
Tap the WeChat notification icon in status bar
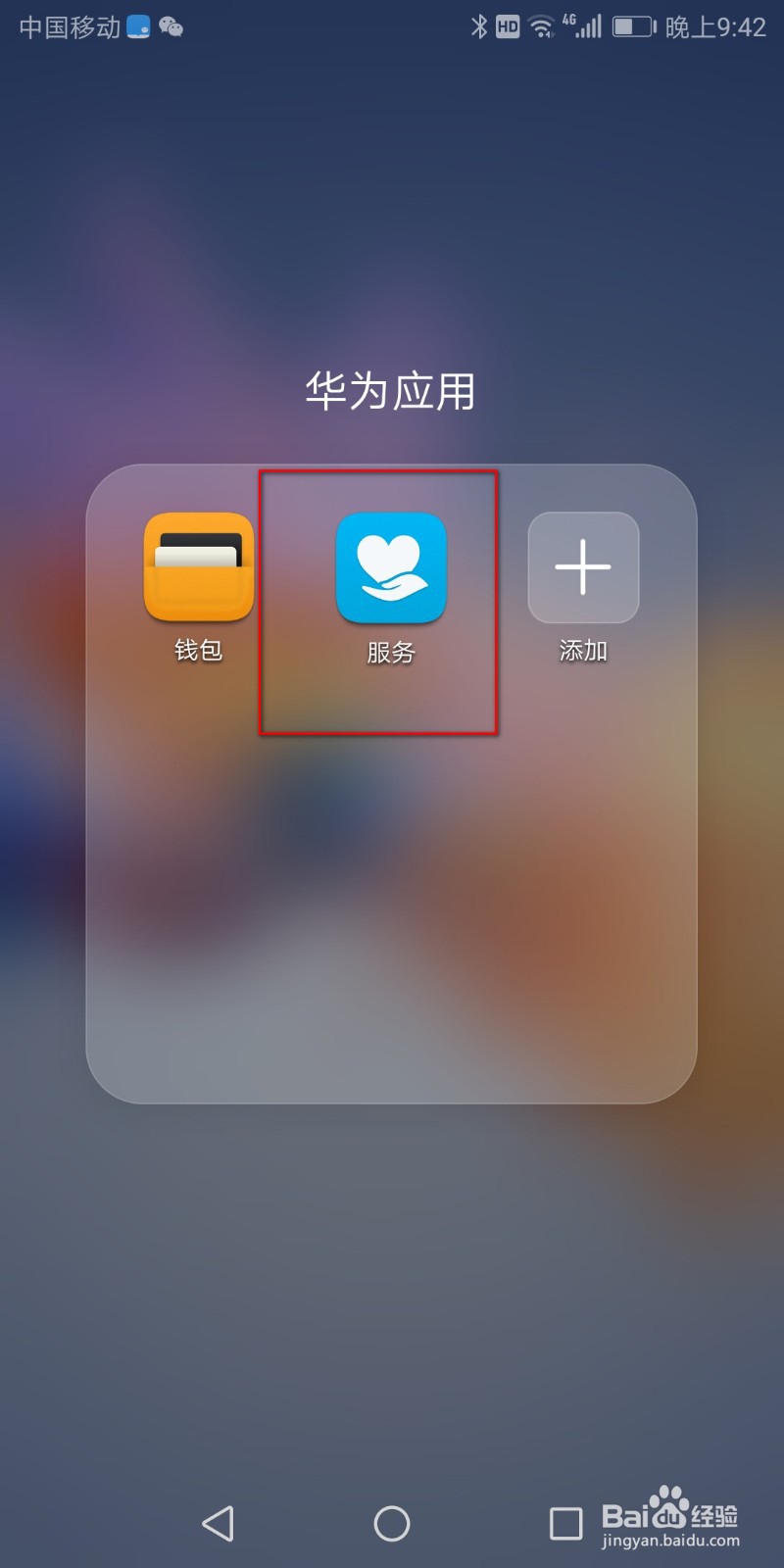pyautogui.click(x=170, y=26)
